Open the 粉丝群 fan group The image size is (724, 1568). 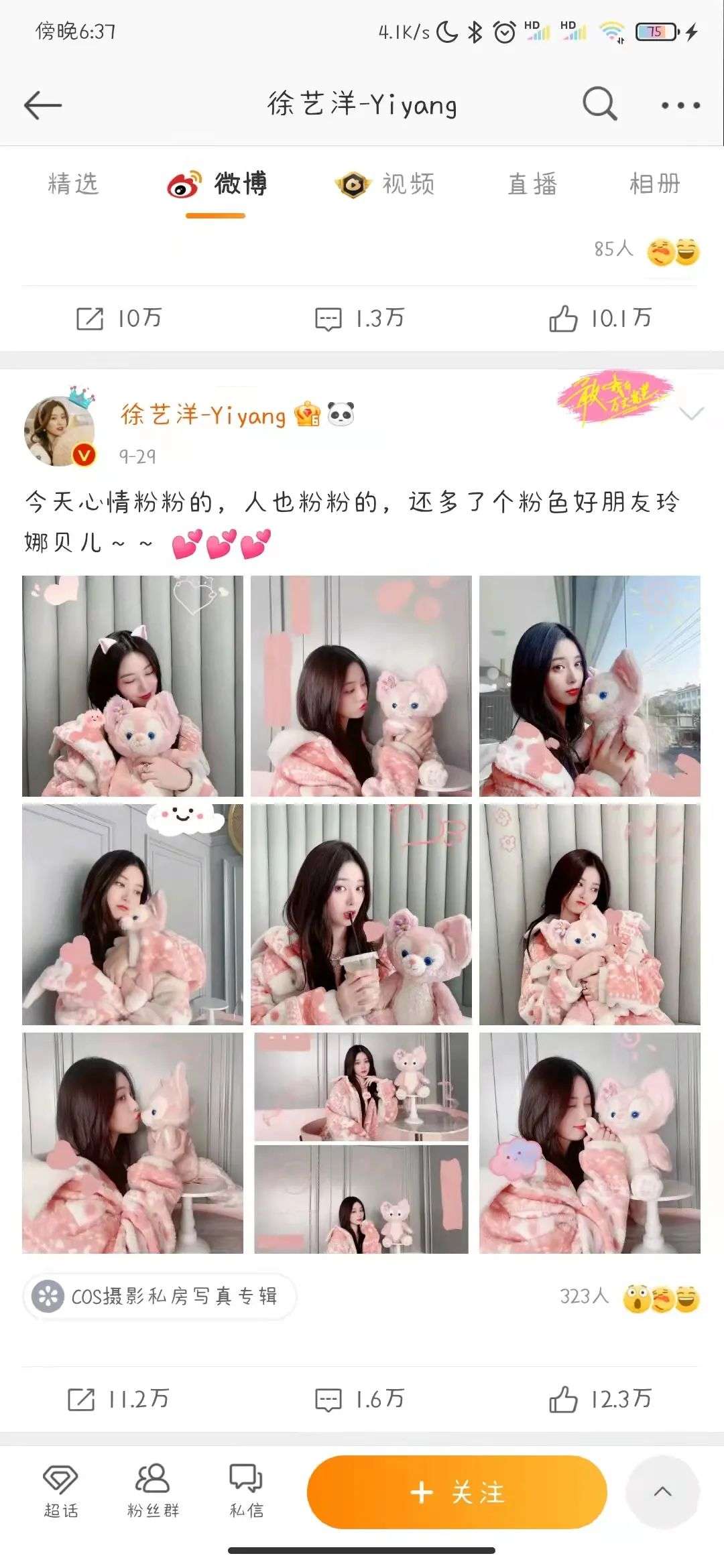point(153,1492)
